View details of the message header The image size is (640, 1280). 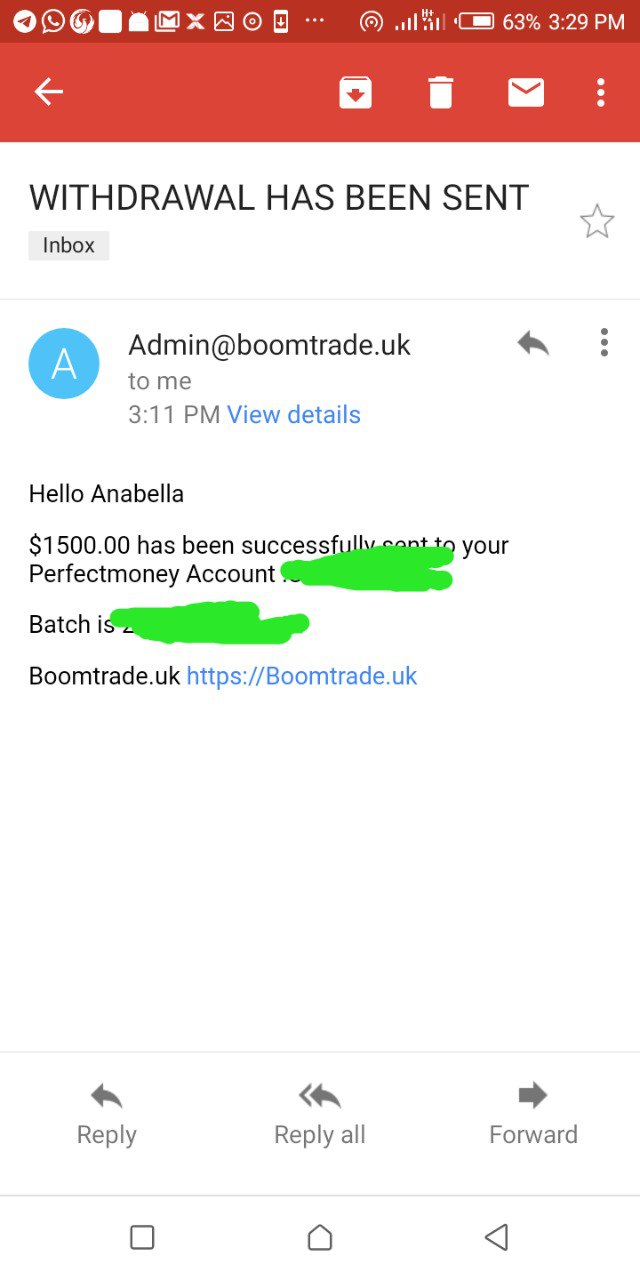[x=294, y=414]
